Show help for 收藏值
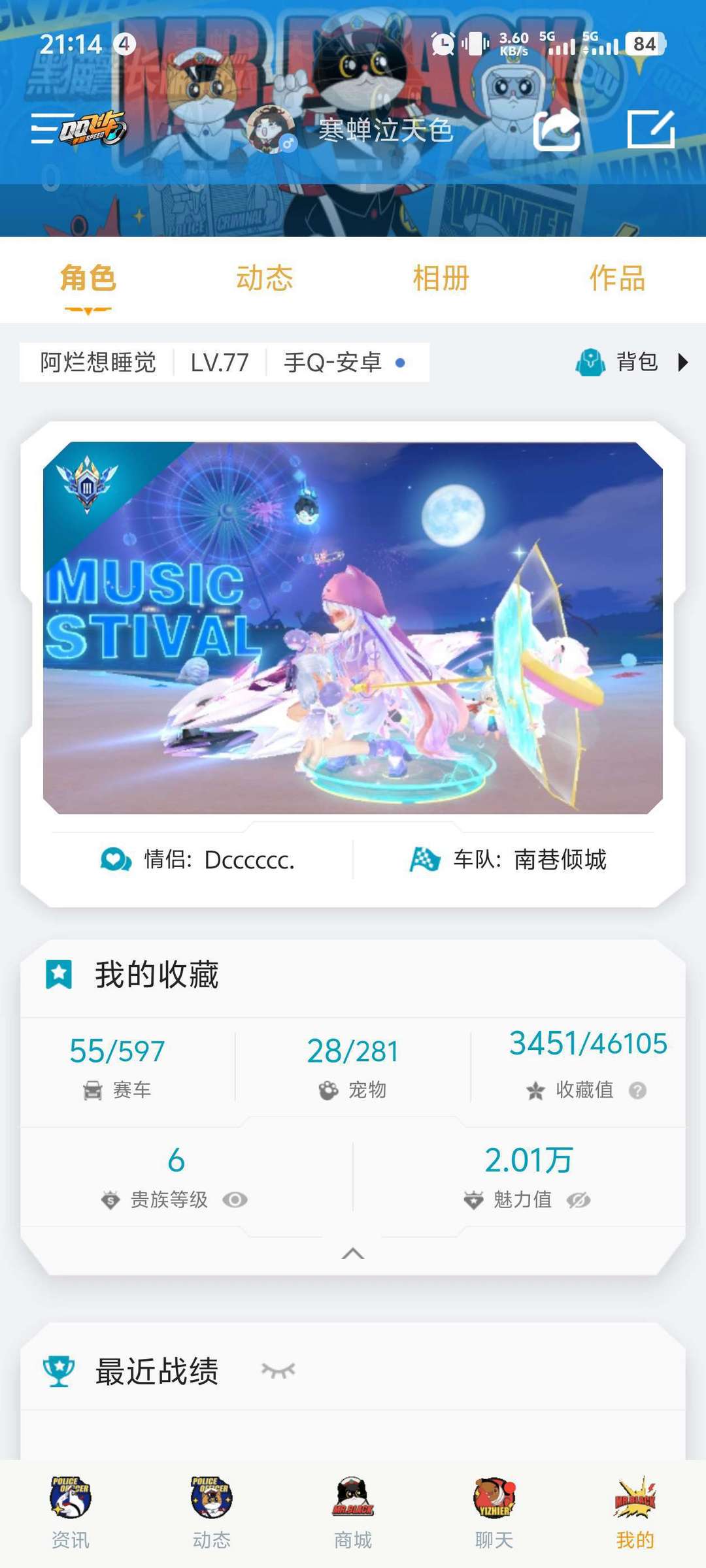 (637, 1090)
